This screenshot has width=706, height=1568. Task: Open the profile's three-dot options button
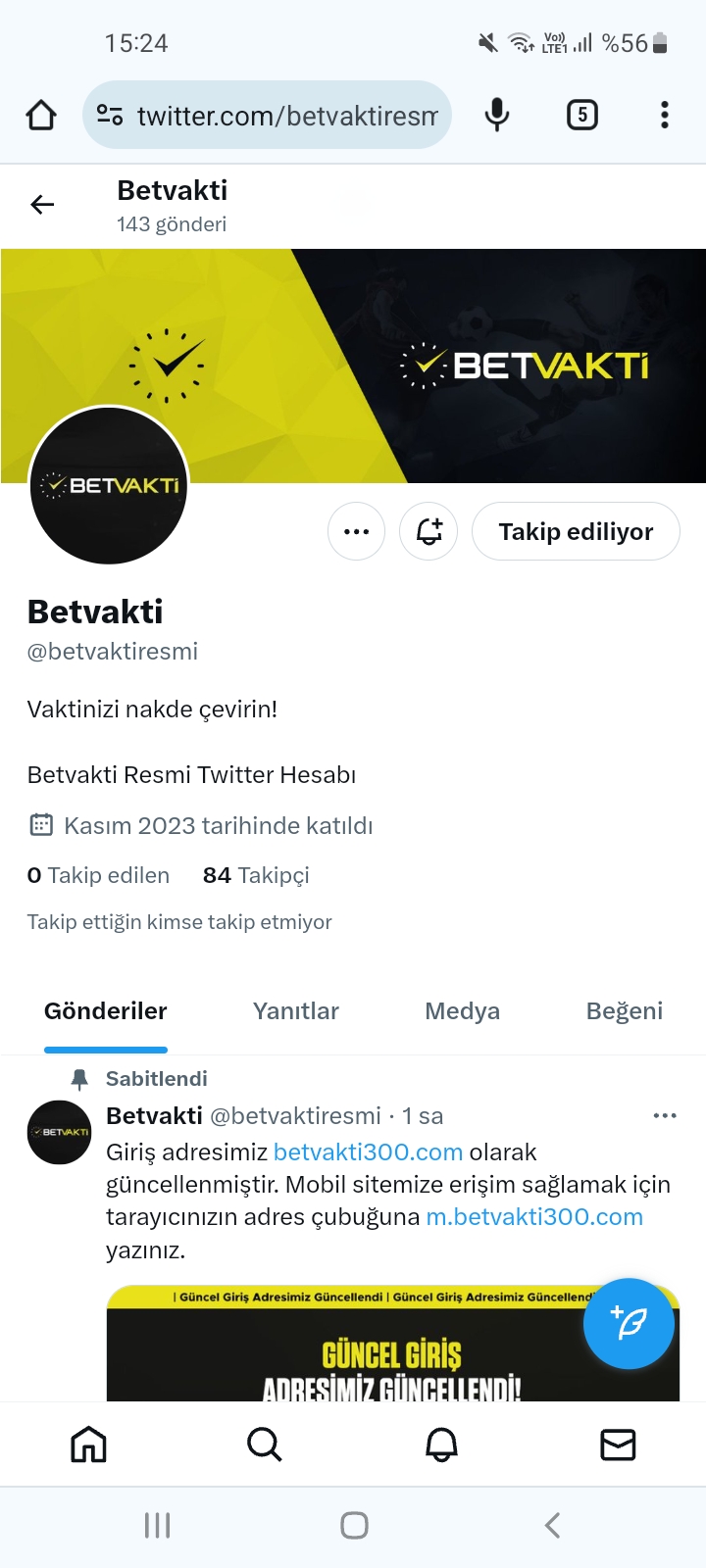(356, 531)
